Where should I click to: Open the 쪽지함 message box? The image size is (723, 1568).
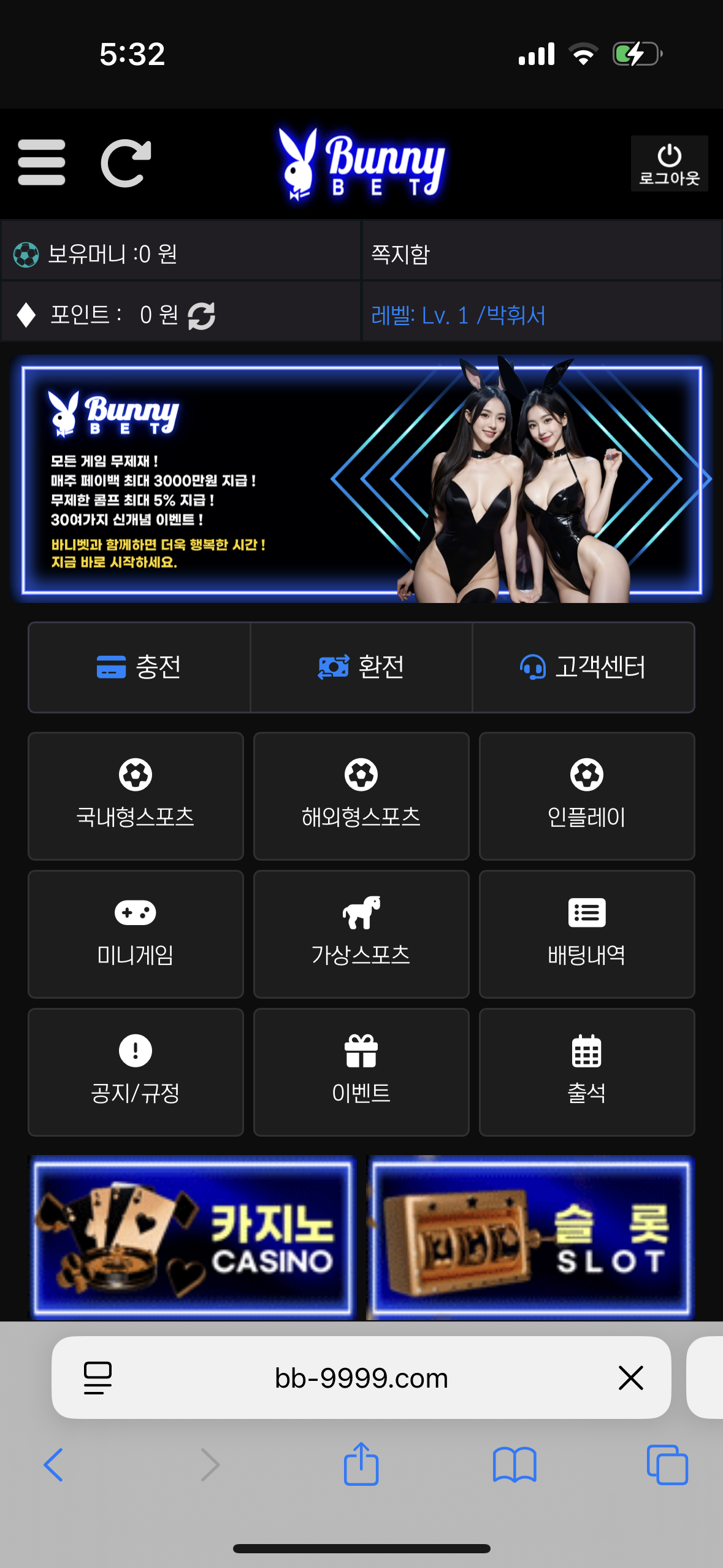click(542, 253)
